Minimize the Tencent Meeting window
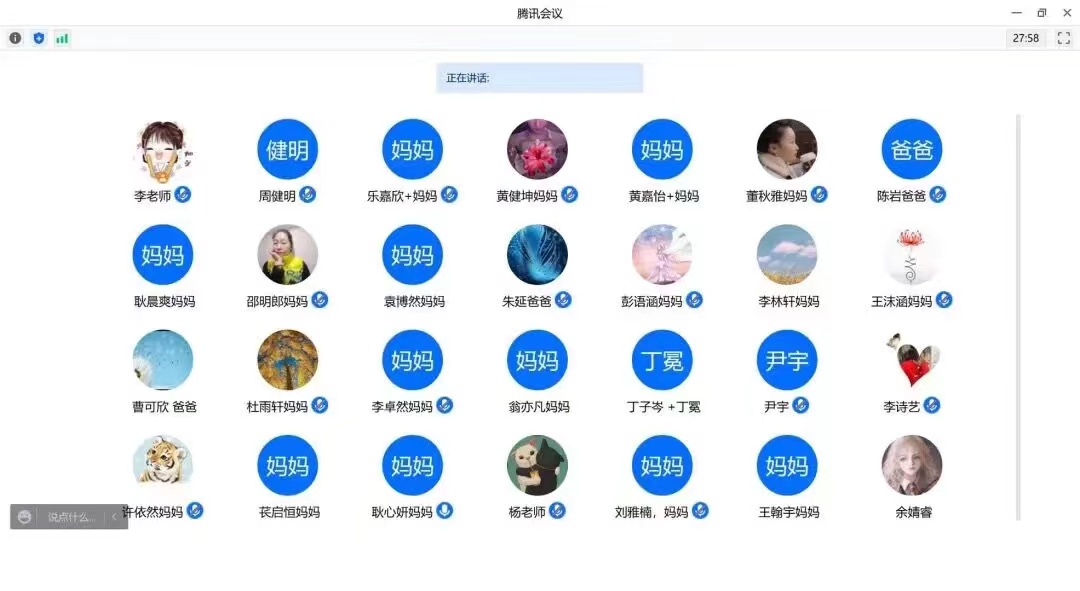This screenshot has height=591, width=1080. (x=1016, y=13)
